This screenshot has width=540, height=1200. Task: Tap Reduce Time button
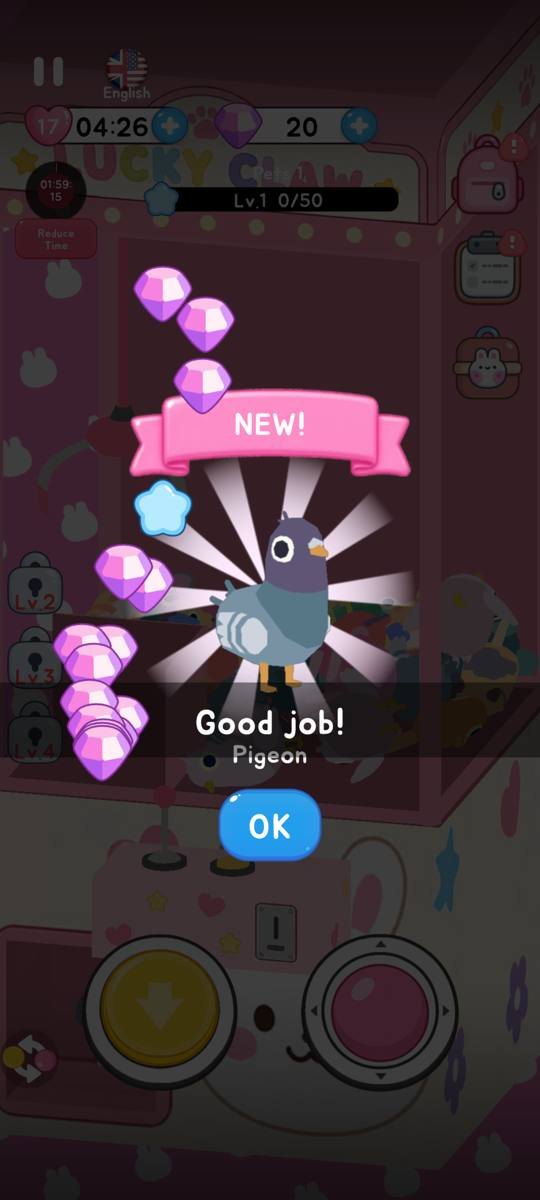56,238
